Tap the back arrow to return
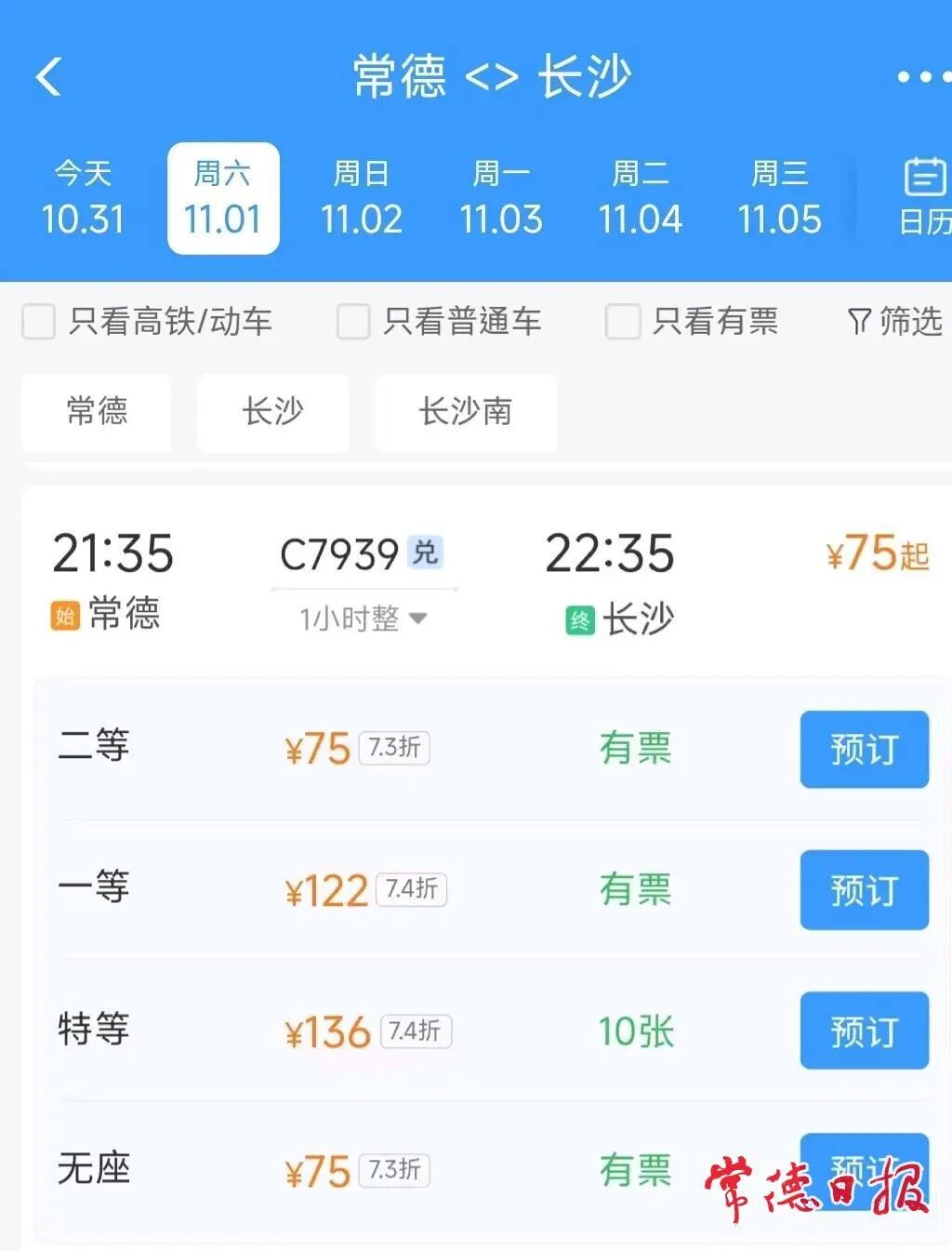 pos(48,77)
